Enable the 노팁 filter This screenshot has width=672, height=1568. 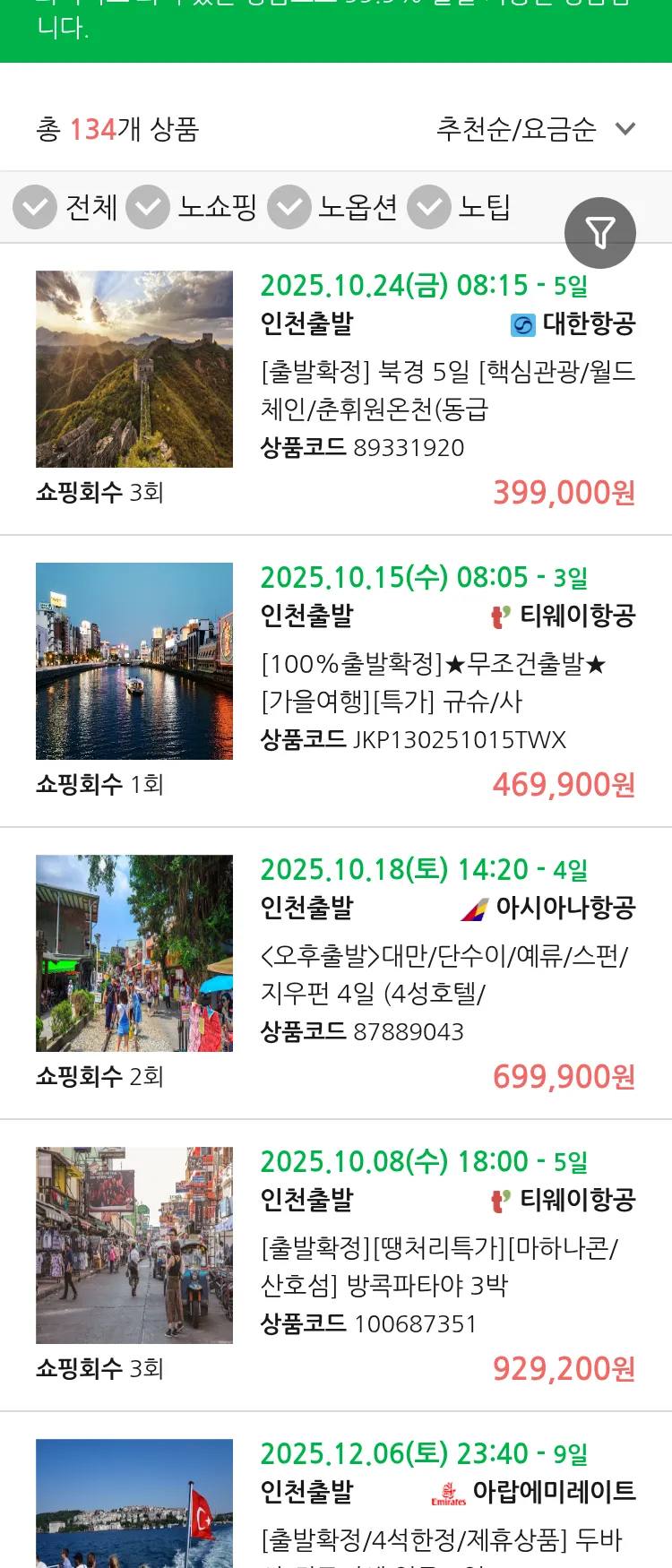[428, 207]
